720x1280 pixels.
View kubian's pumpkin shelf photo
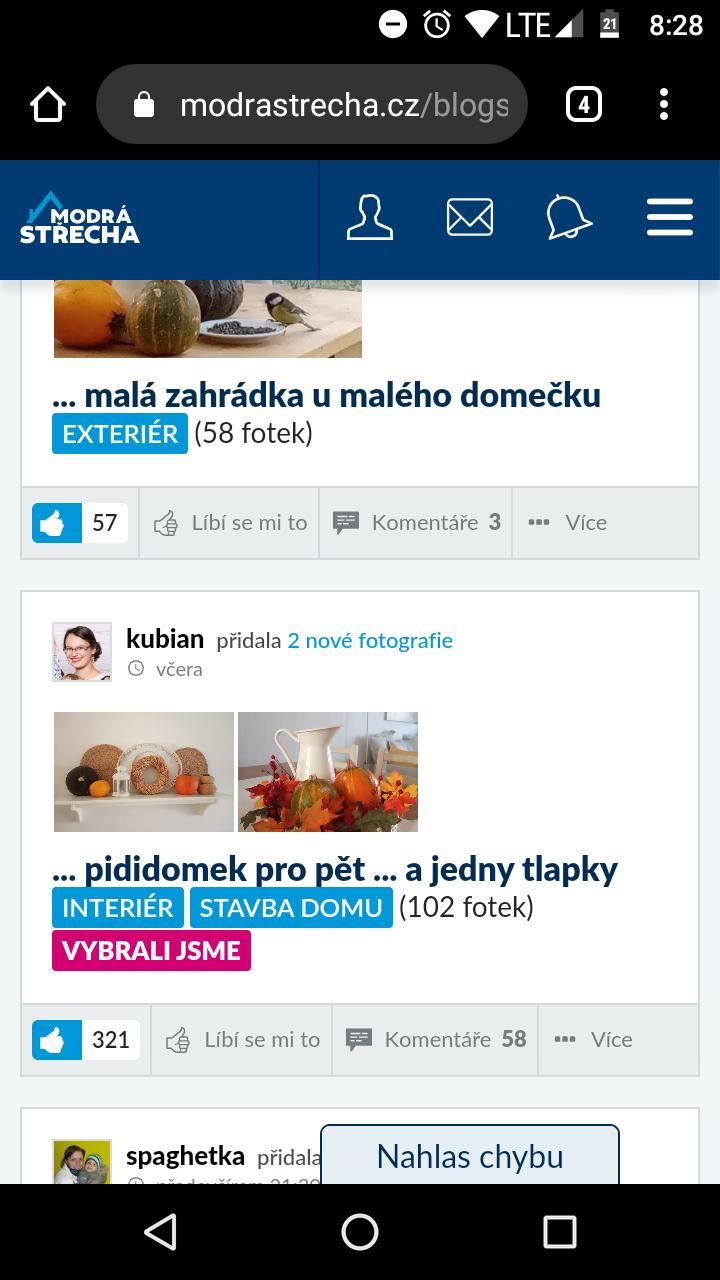(144, 771)
